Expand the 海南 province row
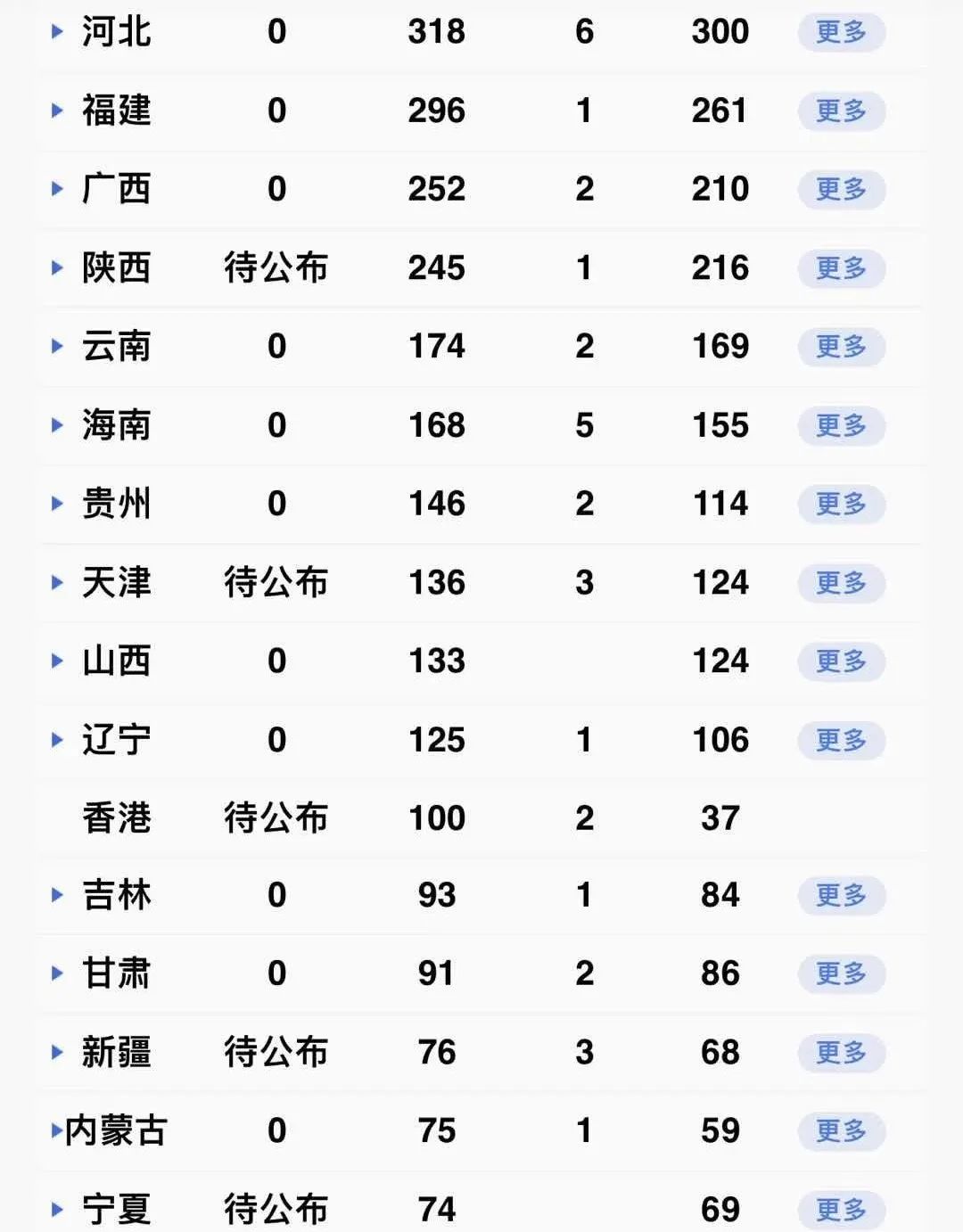Screen dimensions: 963x1232 [x=58, y=425]
